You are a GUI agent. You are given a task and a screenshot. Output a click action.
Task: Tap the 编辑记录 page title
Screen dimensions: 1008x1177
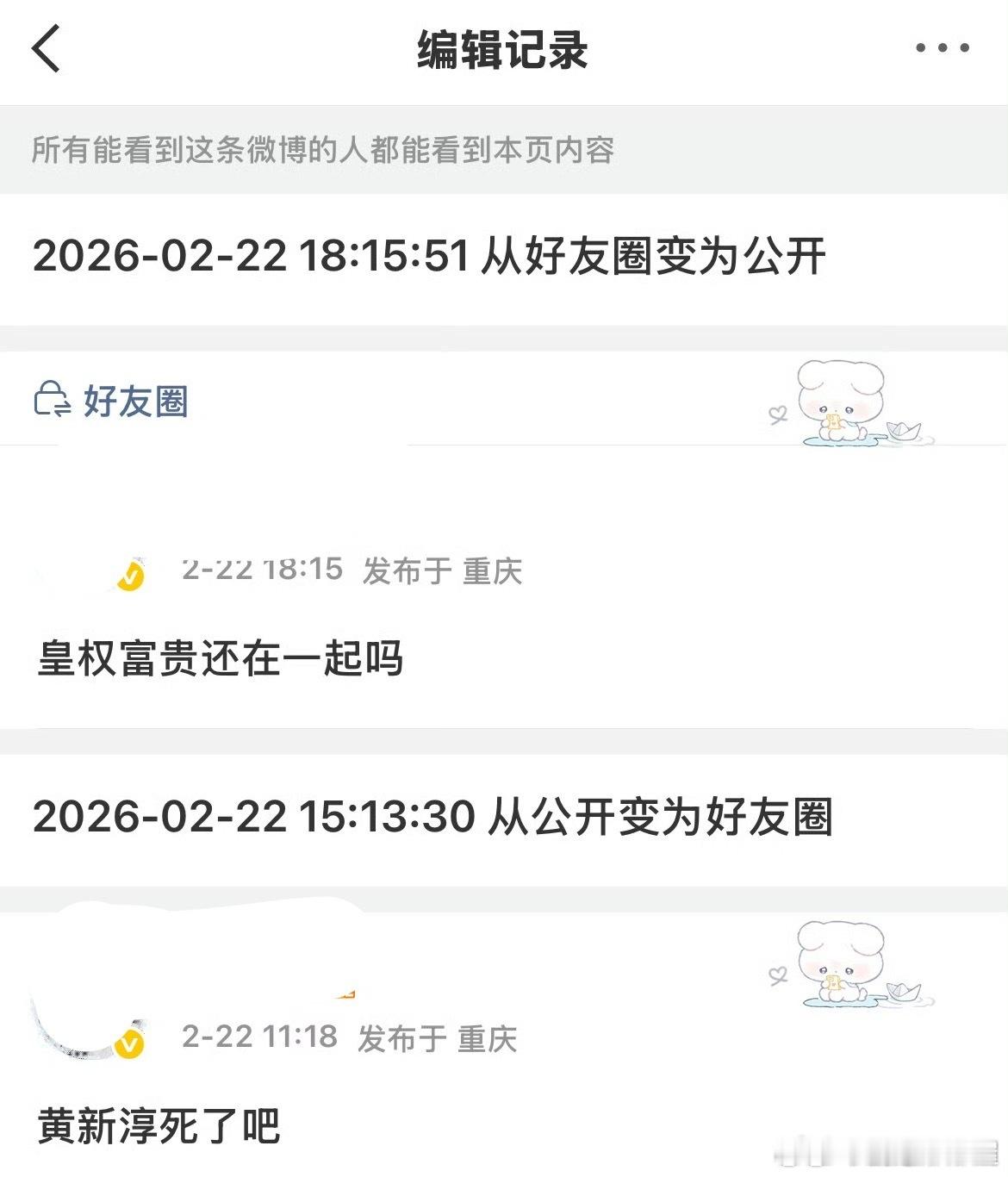[x=504, y=49]
